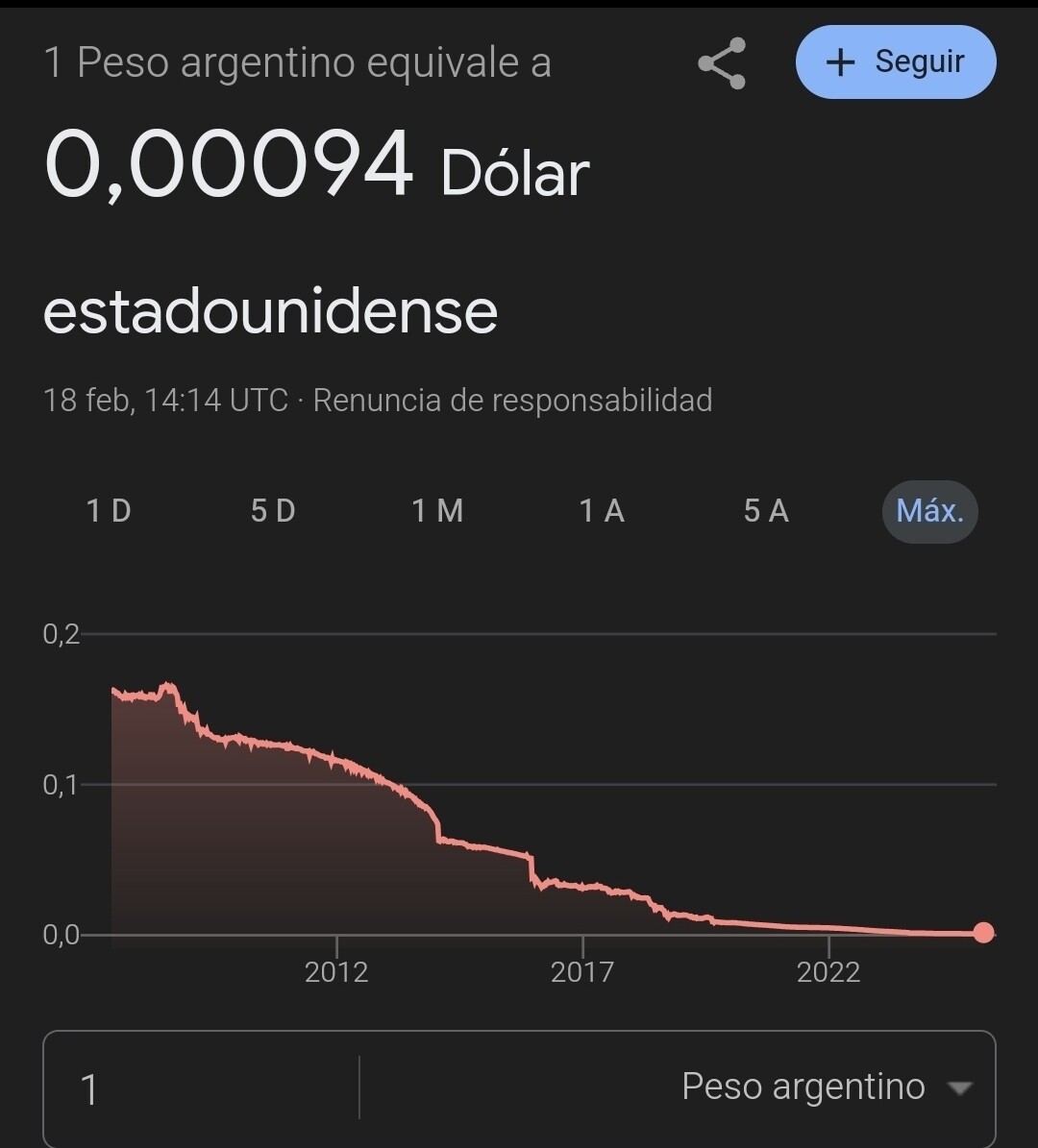Open the Peso argentino currency dropdown

tap(825, 1087)
